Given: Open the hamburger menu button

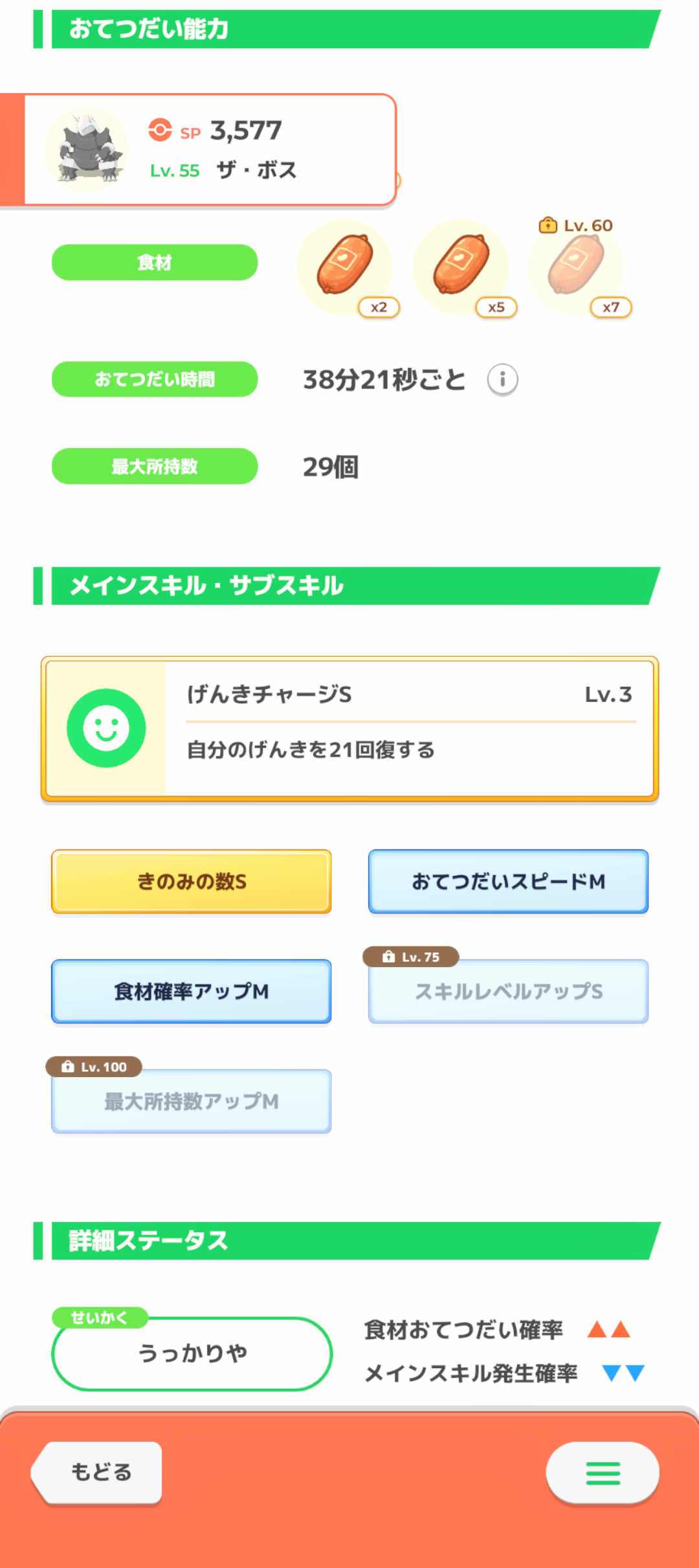Looking at the screenshot, I should pyautogui.click(x=603, y=1473).
